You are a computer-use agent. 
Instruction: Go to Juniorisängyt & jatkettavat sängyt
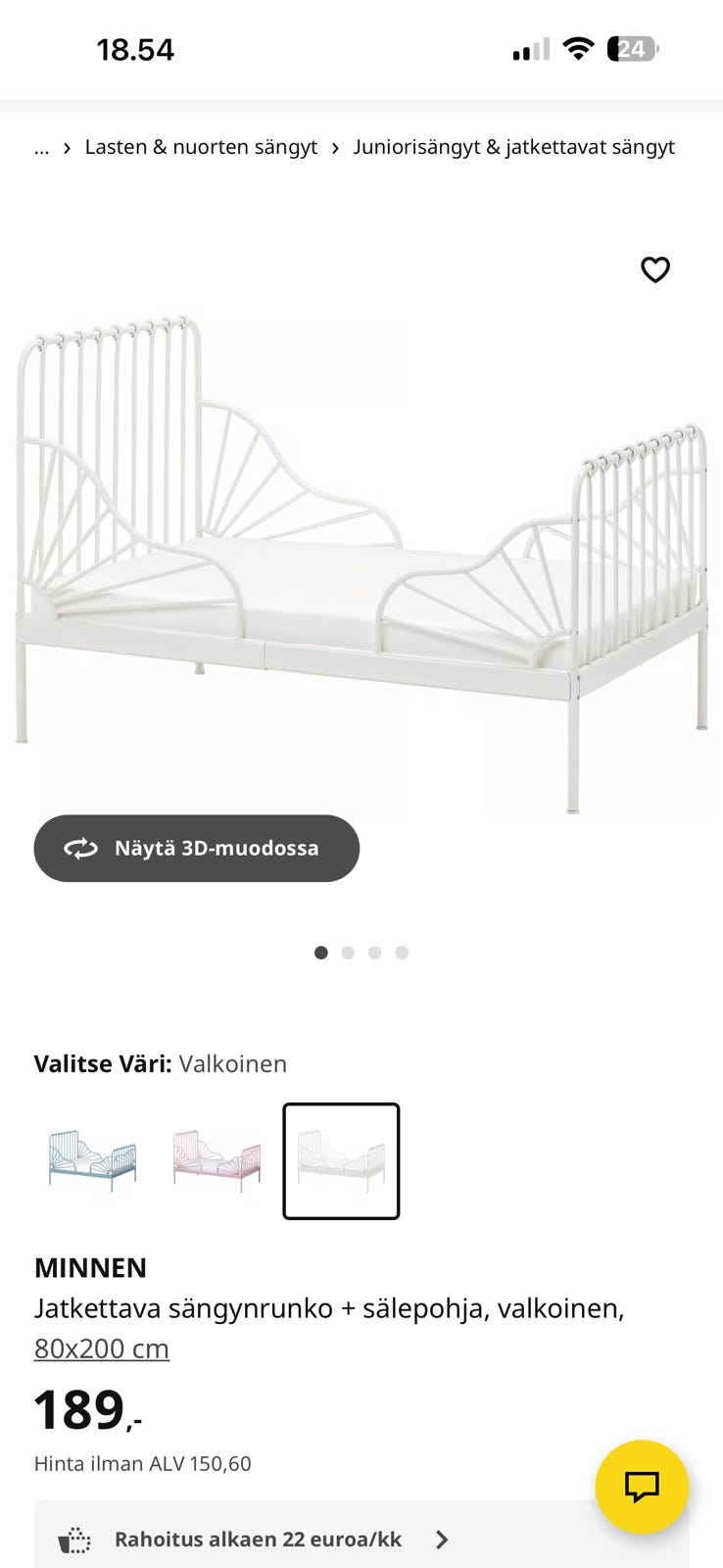click(513, 147)
